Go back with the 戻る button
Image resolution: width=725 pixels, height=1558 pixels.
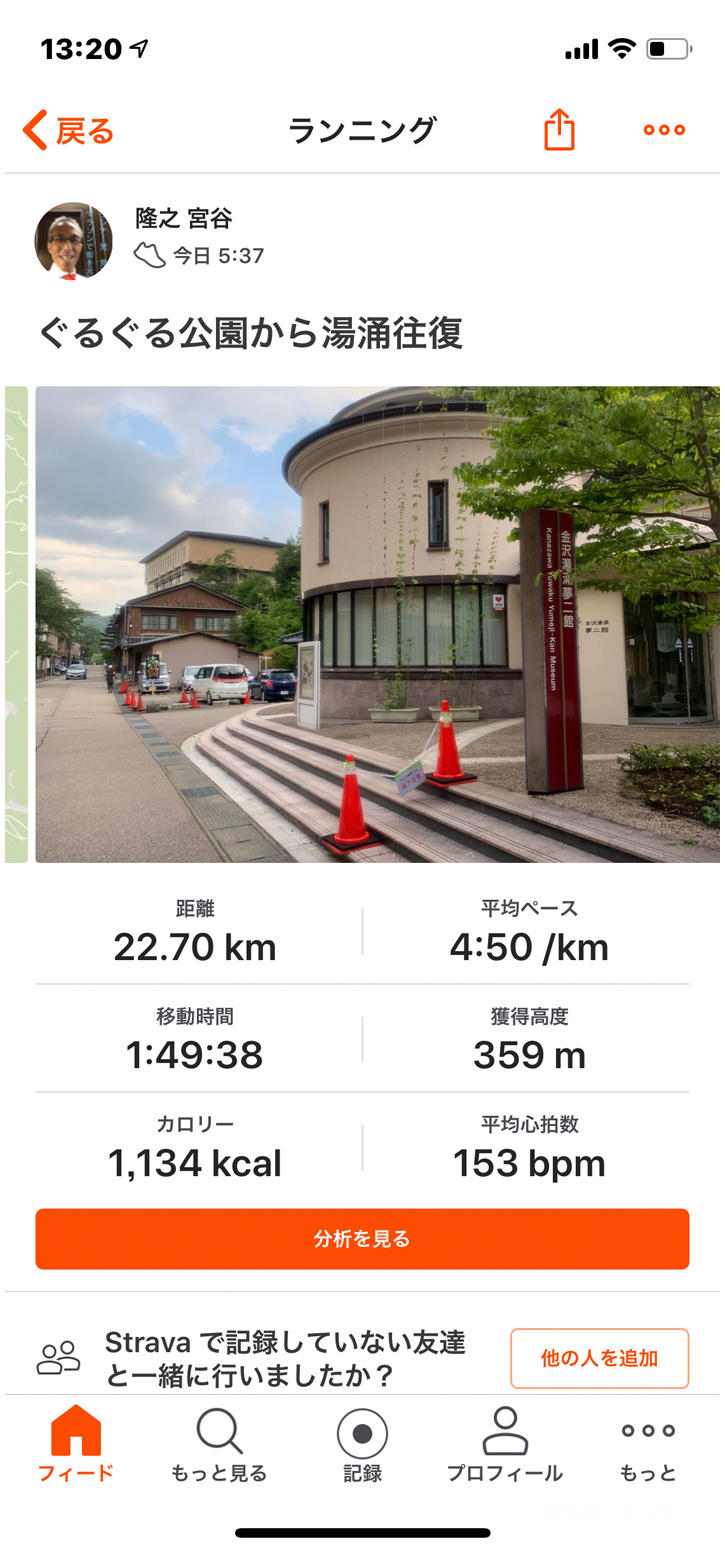click(68, 131)
